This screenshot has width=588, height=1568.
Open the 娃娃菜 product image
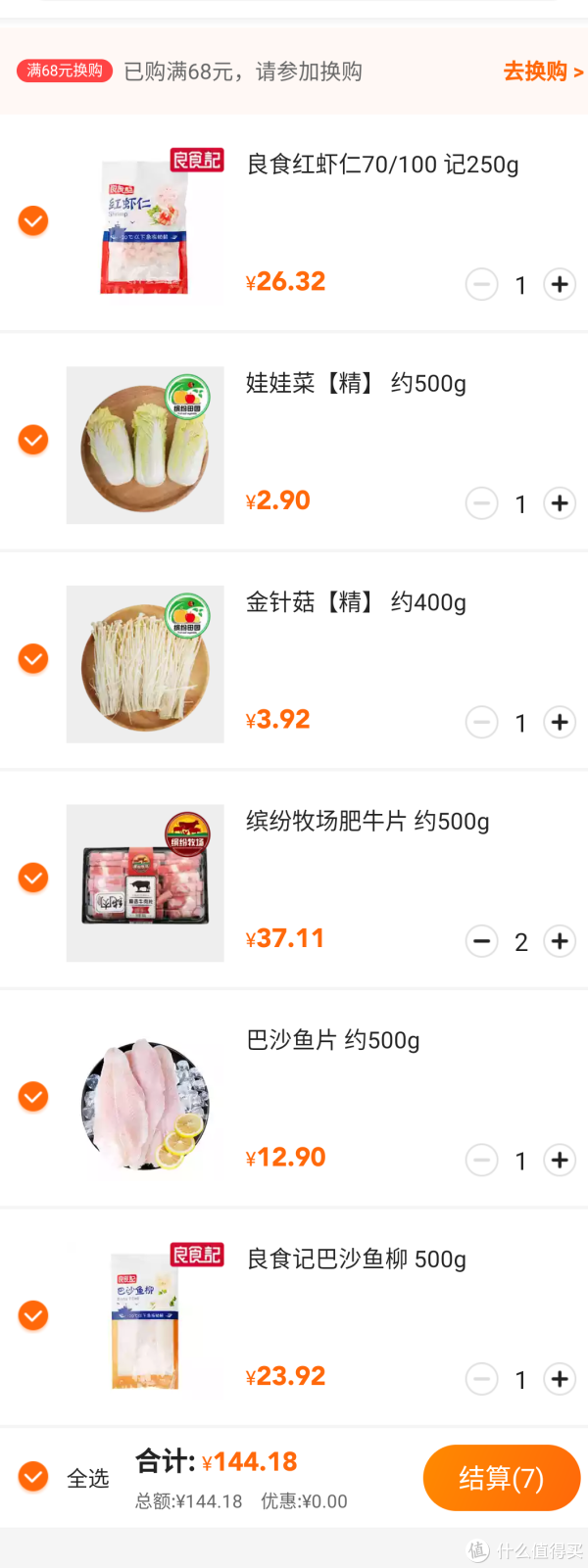click(x=145, y=446)
